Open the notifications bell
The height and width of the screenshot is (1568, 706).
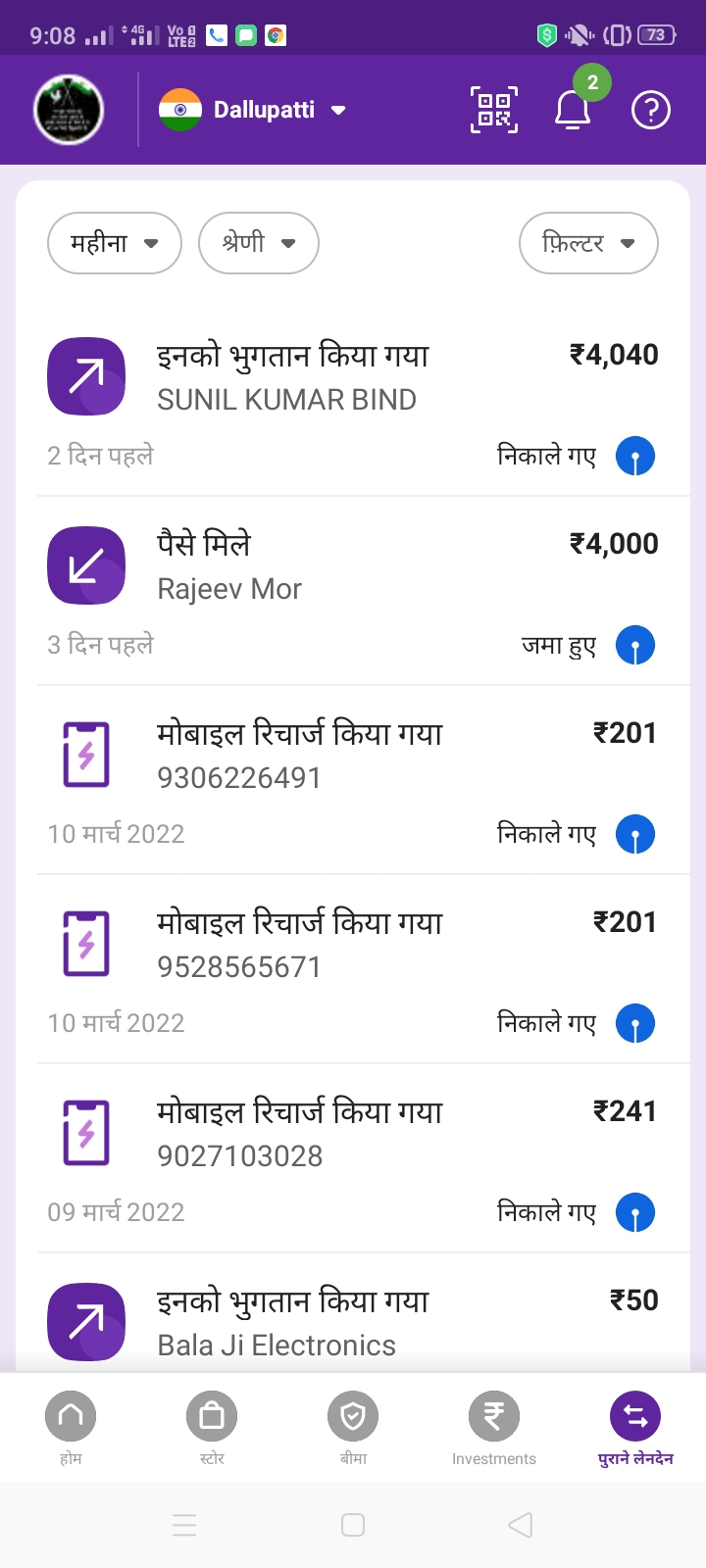[573, 110]
